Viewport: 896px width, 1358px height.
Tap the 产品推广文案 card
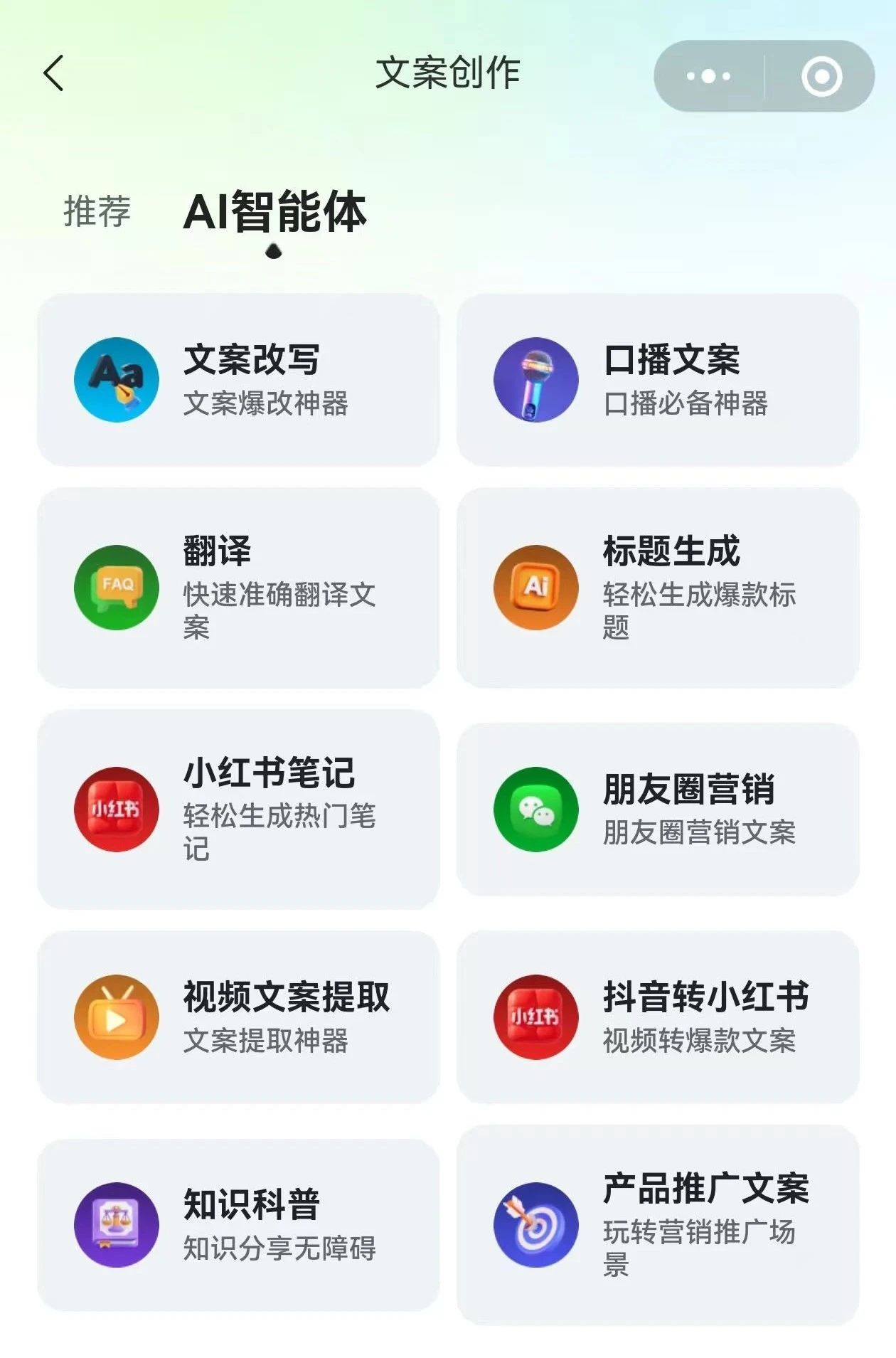(658, 1224)
